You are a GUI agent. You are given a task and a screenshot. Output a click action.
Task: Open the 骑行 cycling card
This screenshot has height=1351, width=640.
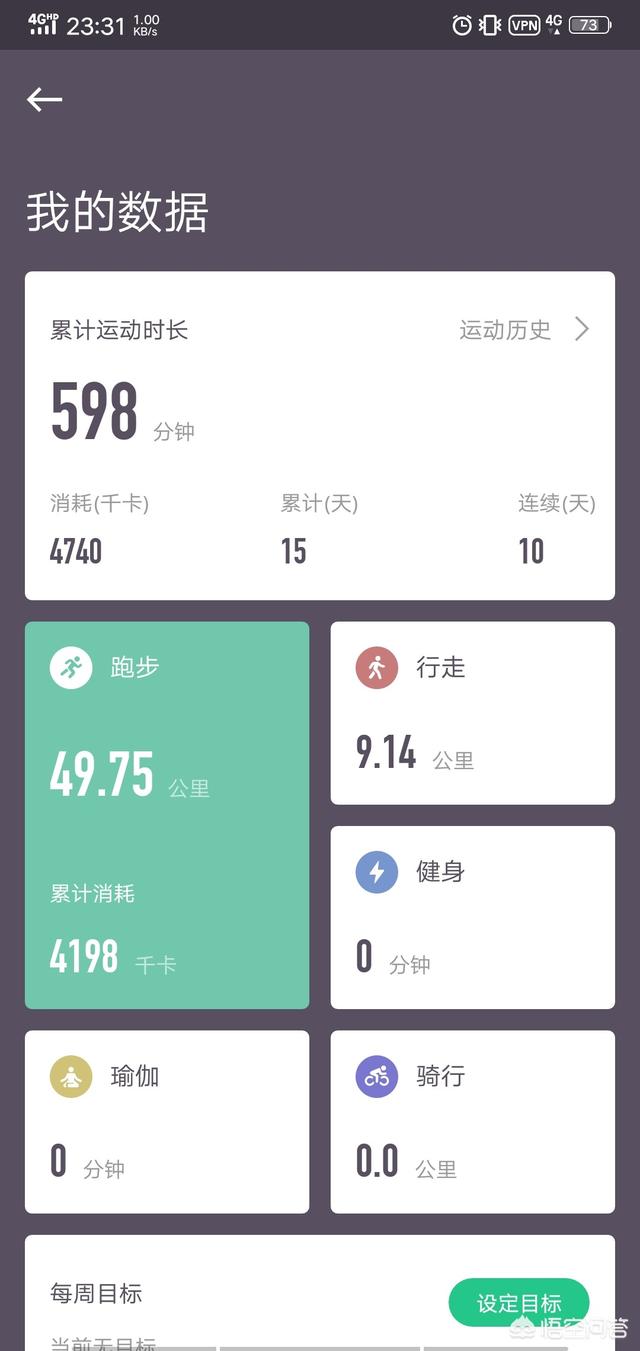(473, 1122)
